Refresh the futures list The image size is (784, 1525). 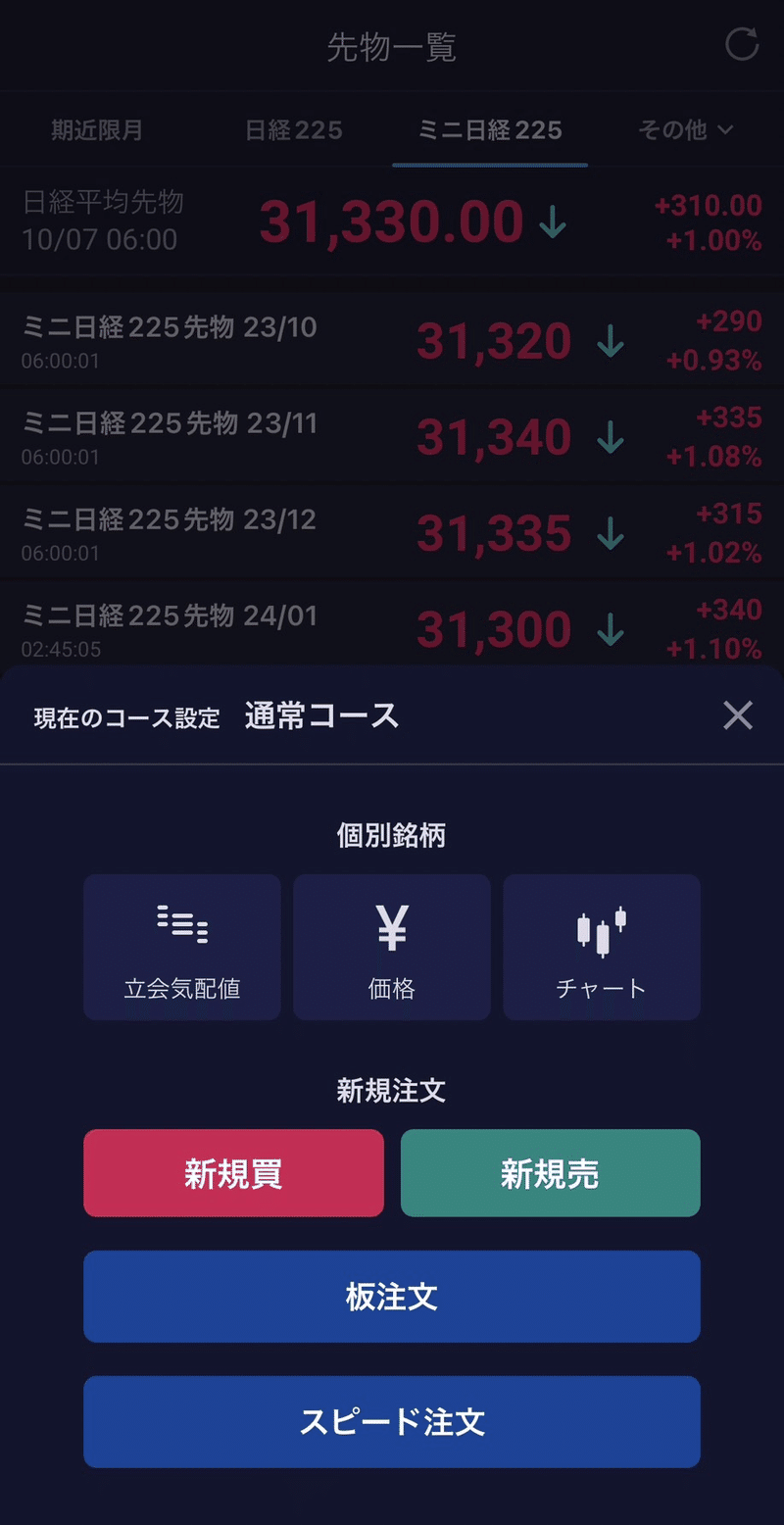tap(741, 46)
